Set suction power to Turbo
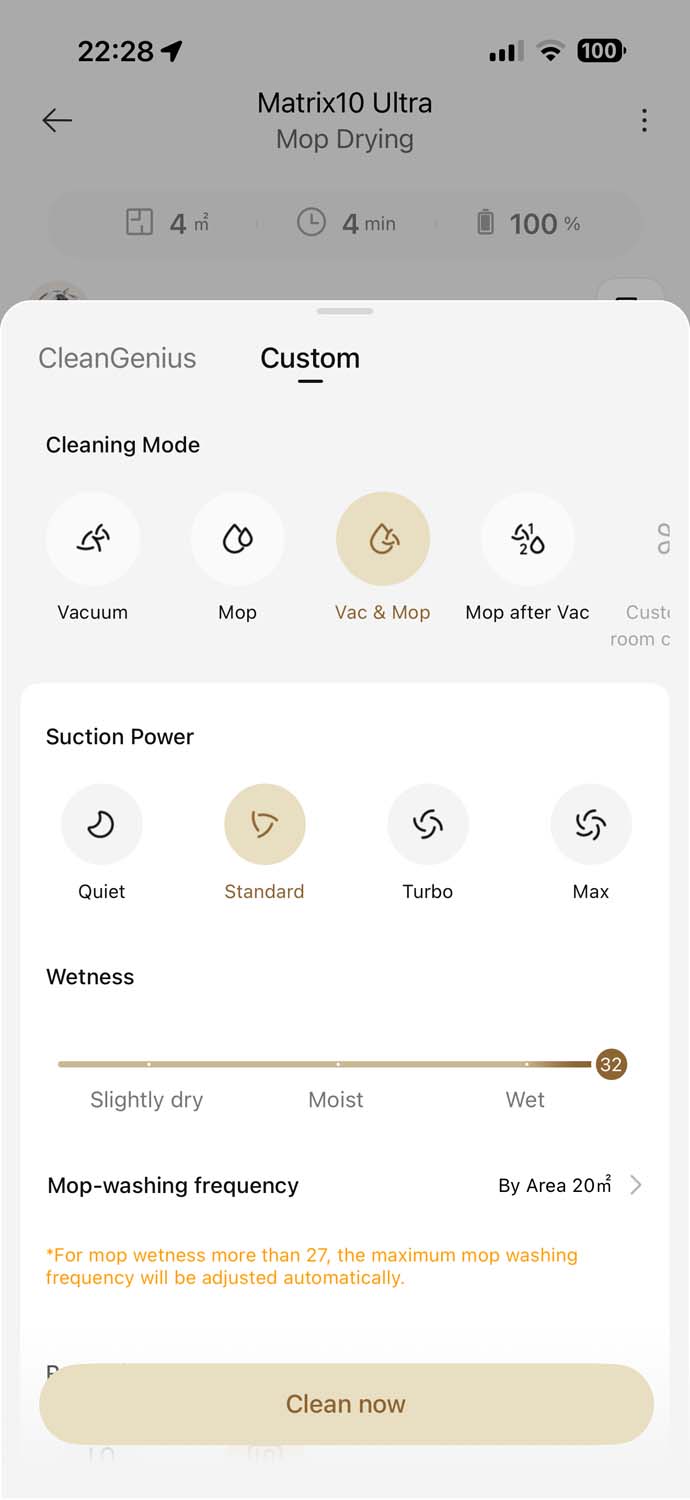Screen dimensions: 690x1500 click(428, 824)
